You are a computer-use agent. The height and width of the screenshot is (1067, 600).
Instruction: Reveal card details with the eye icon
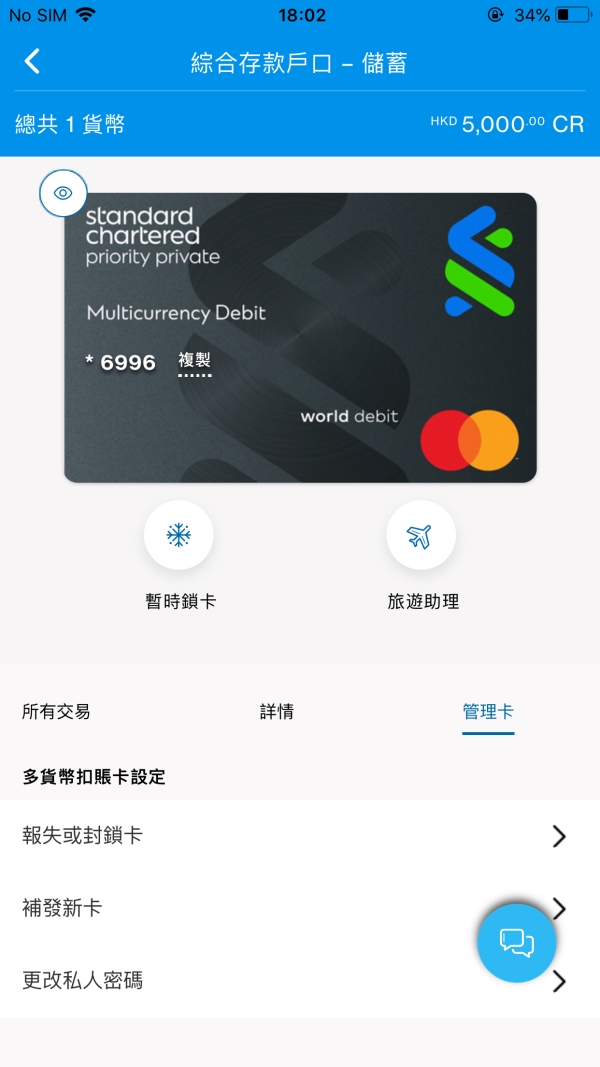63,193
